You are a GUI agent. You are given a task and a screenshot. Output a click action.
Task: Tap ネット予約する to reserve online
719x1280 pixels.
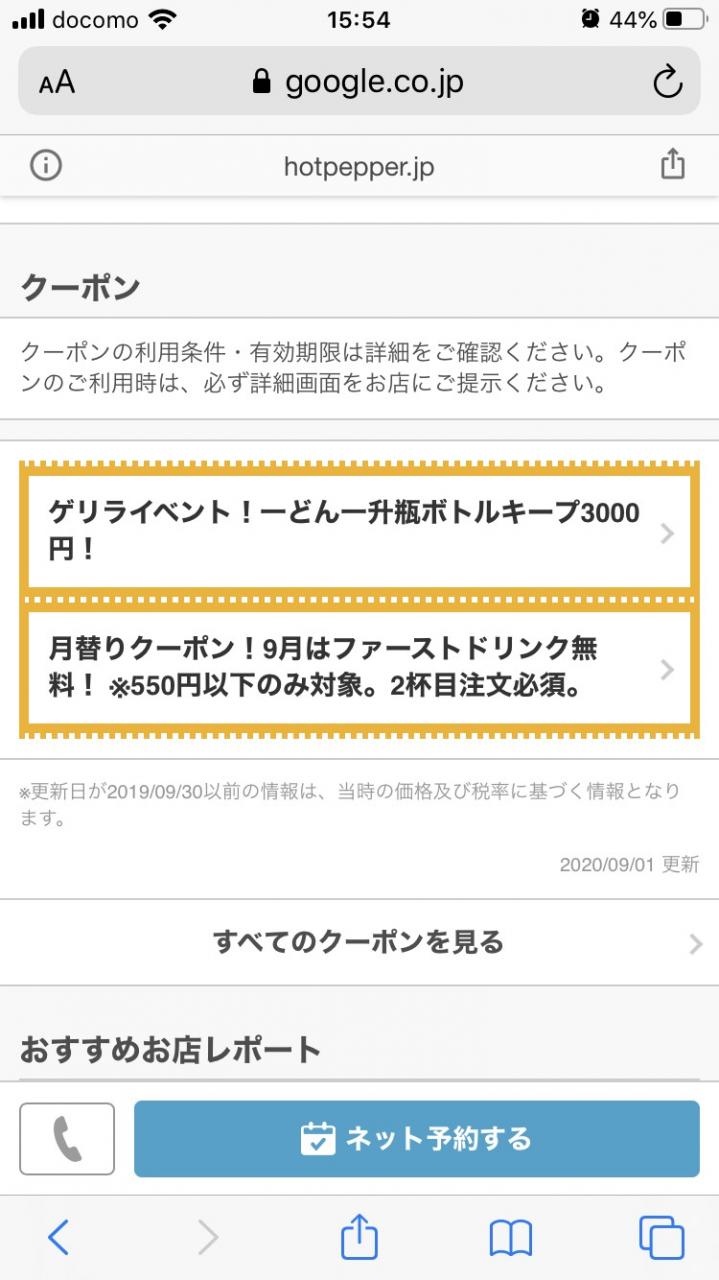pyautogui.click(x=417, y=1139)
